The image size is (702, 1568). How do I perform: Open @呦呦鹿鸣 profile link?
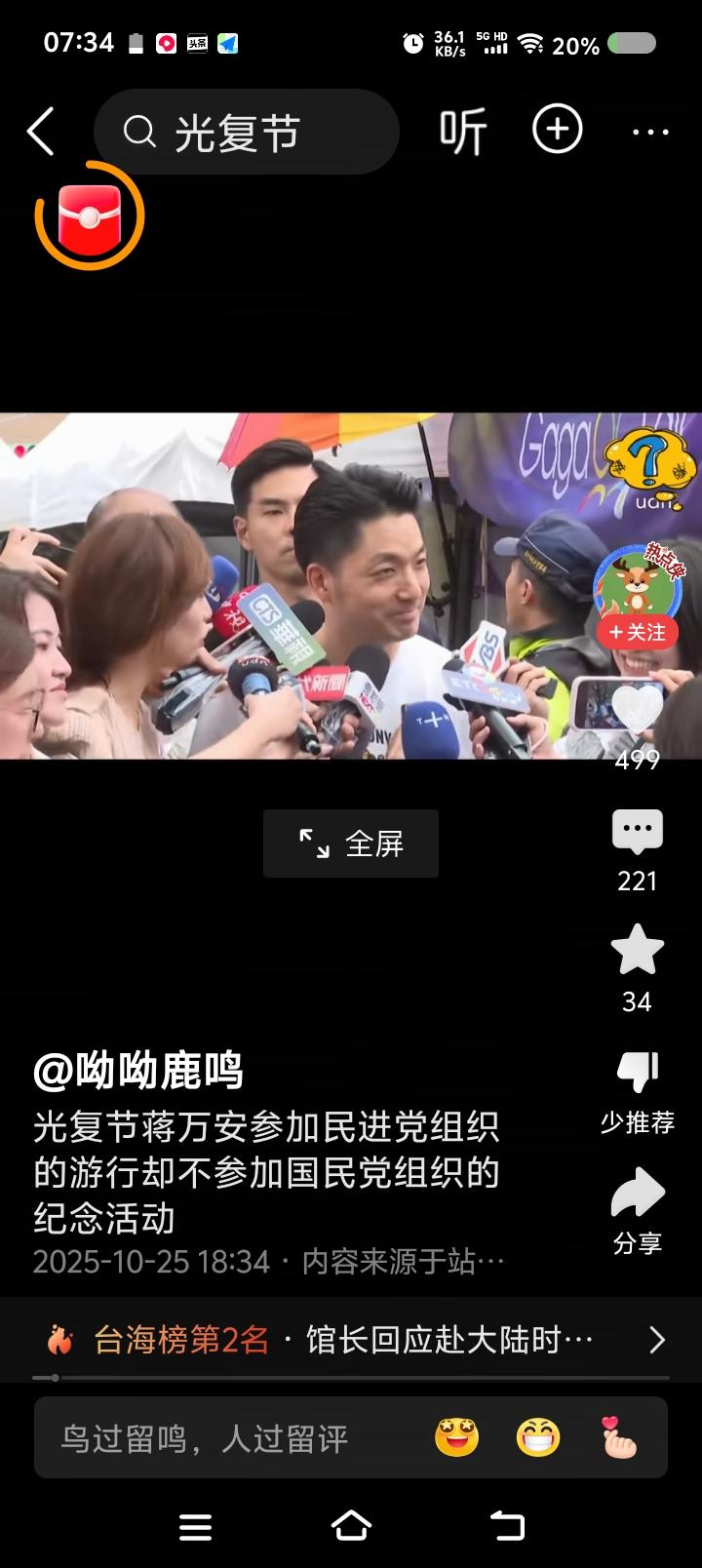142,1070
